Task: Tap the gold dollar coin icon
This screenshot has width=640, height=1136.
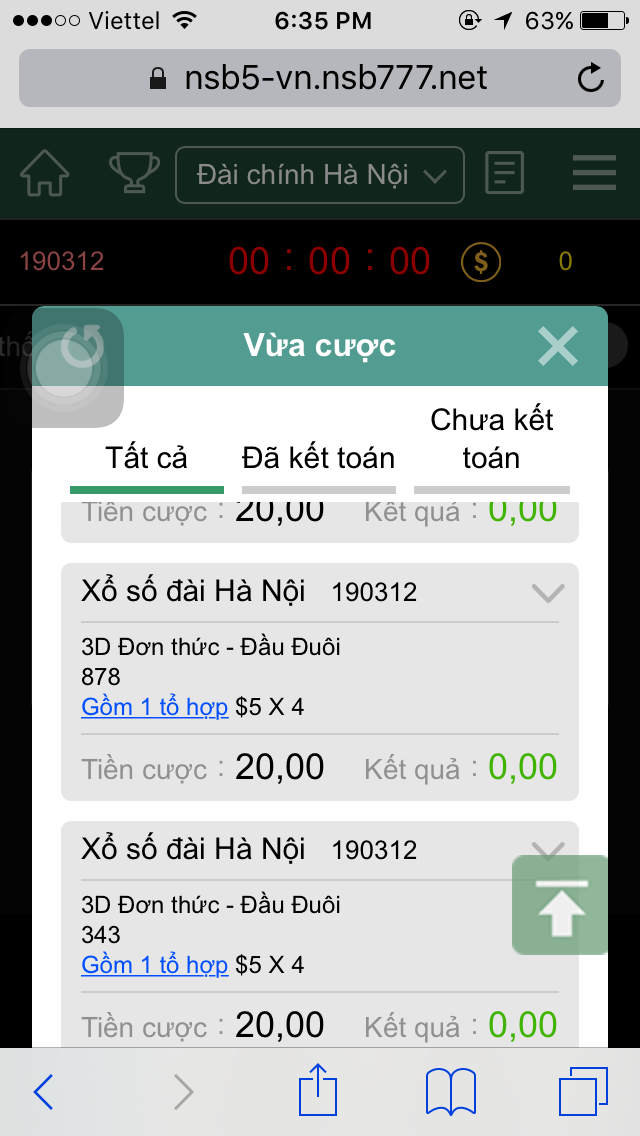Action: coord(481,262)
